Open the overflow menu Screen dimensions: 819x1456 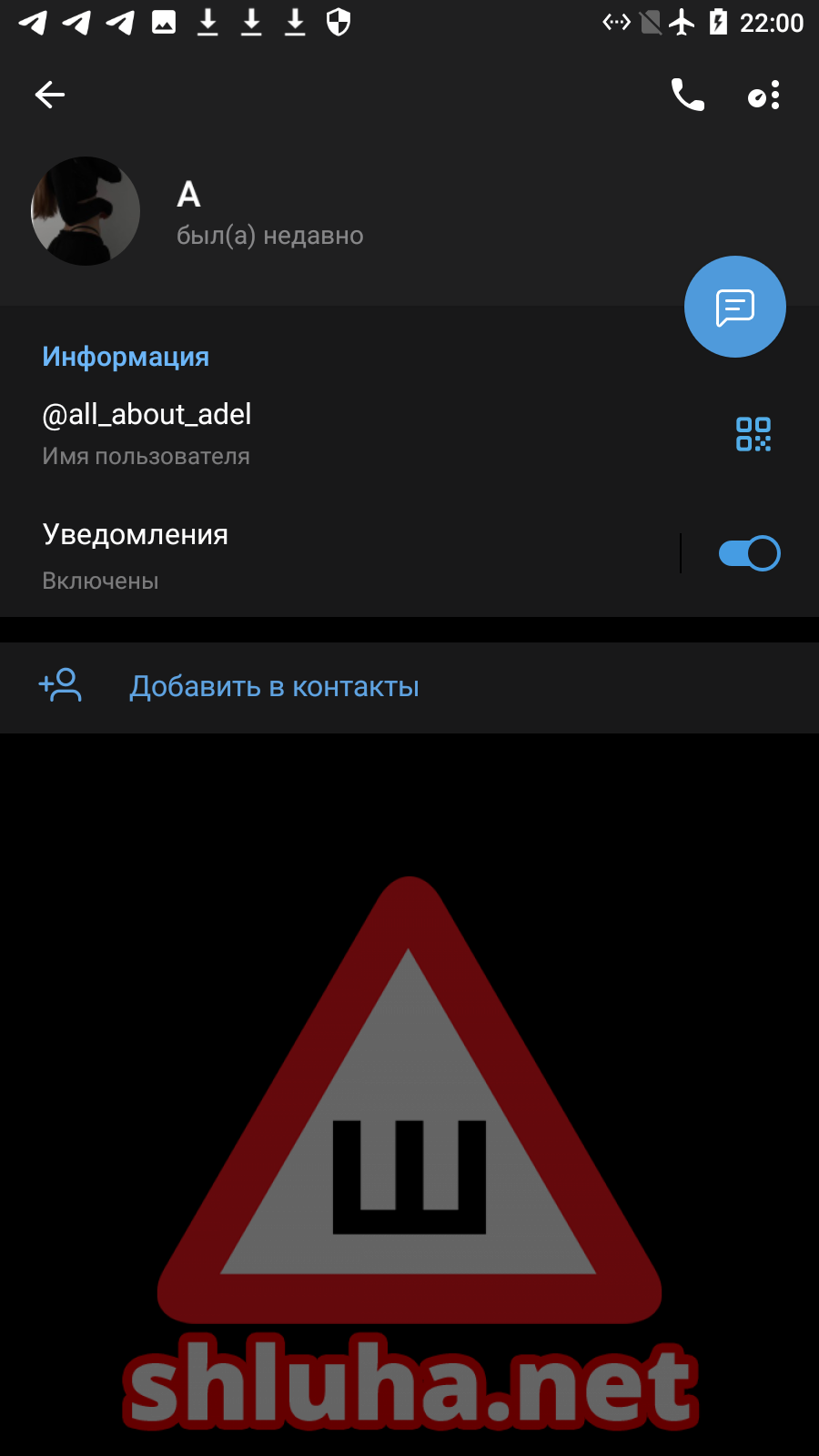point(765,95)
